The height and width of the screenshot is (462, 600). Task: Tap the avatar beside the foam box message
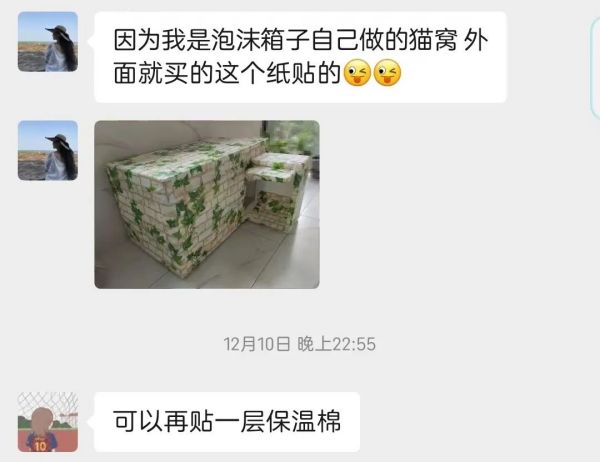point(47,42)
